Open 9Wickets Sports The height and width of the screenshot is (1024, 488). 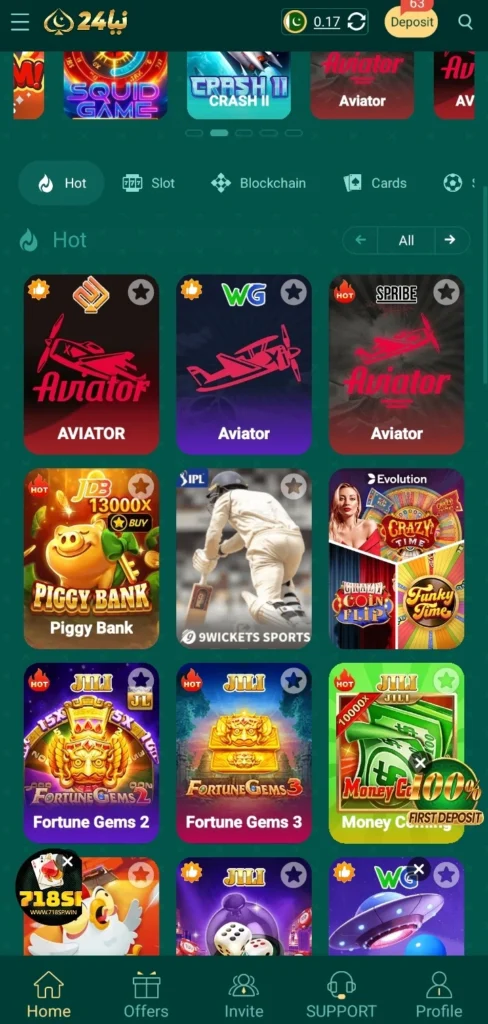point(244,558)
